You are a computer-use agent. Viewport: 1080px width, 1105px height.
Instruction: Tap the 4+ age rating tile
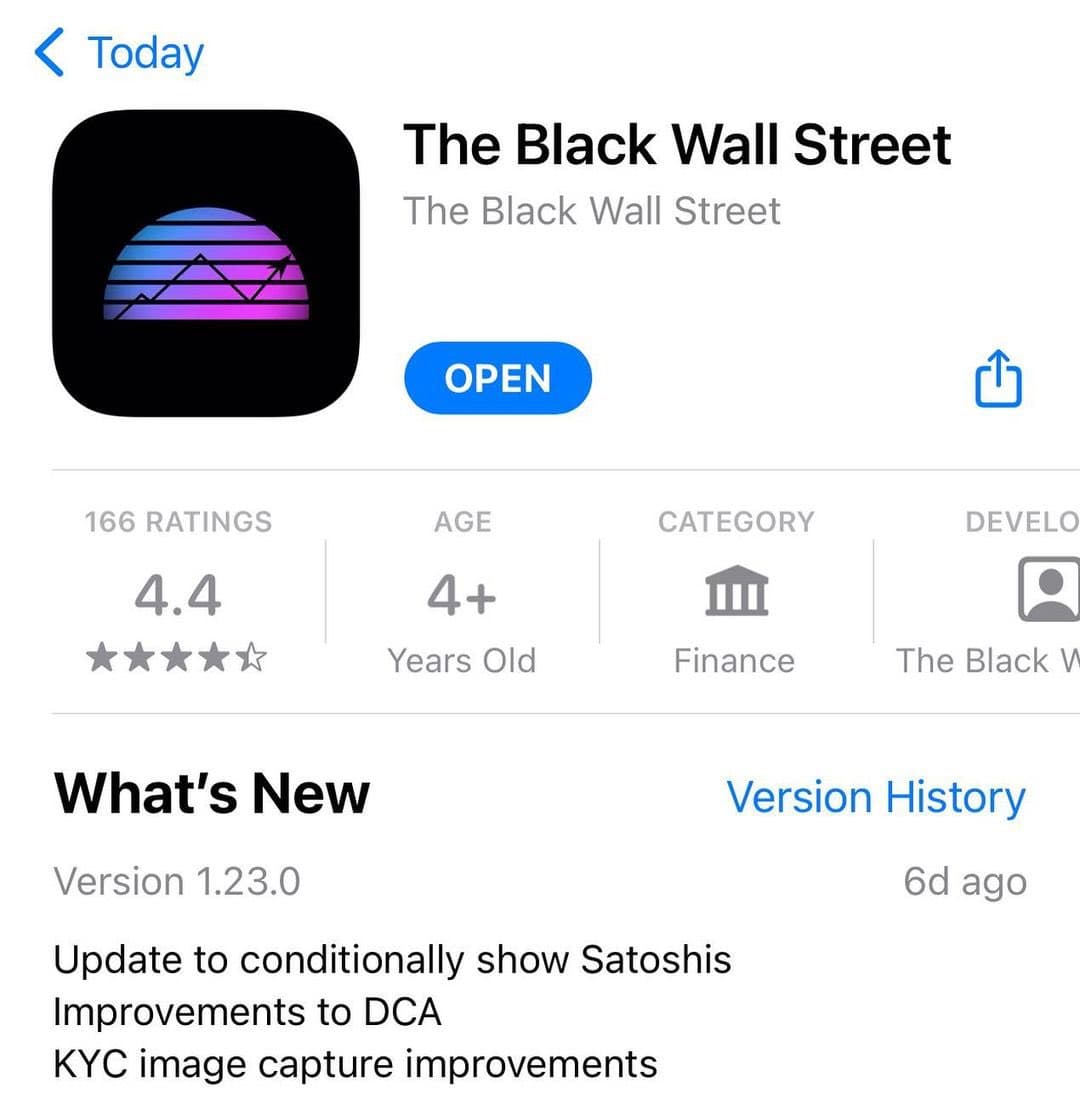(462, 592)
